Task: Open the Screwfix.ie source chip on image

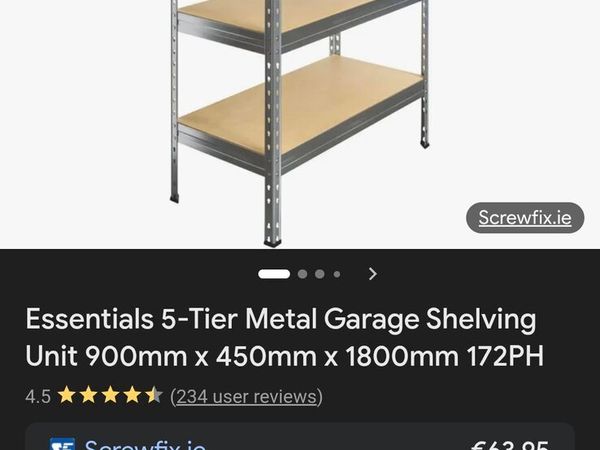Action: coord(524,218)
